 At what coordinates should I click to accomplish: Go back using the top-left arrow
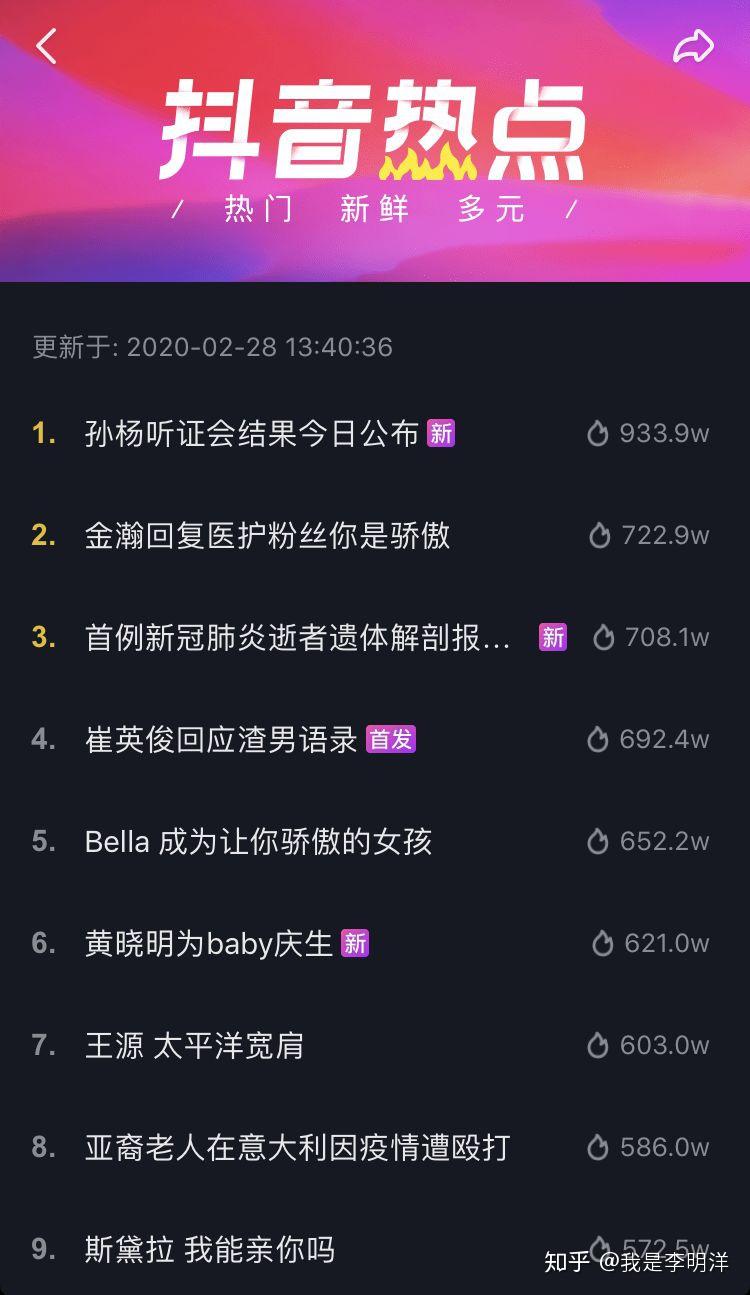point(46,46)
